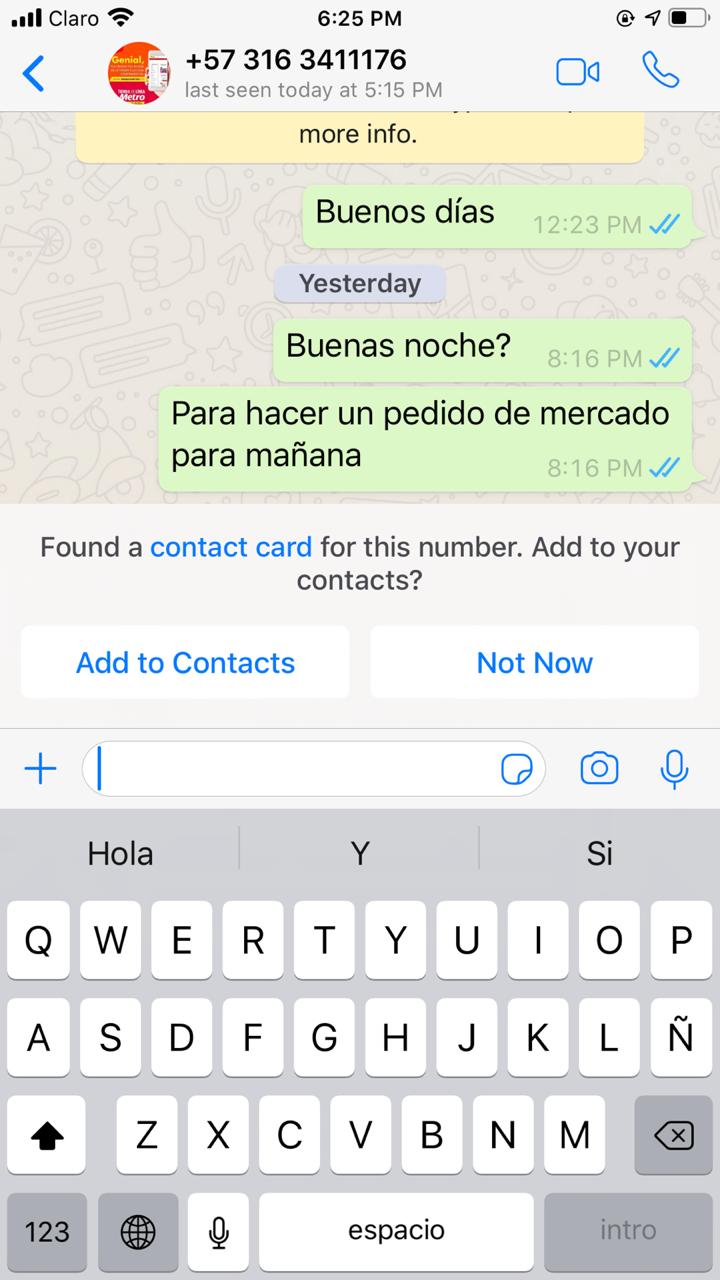Viewport: 720px width, 1280px height.
Task: Go back to the chat list
Action: click(33, 73)
